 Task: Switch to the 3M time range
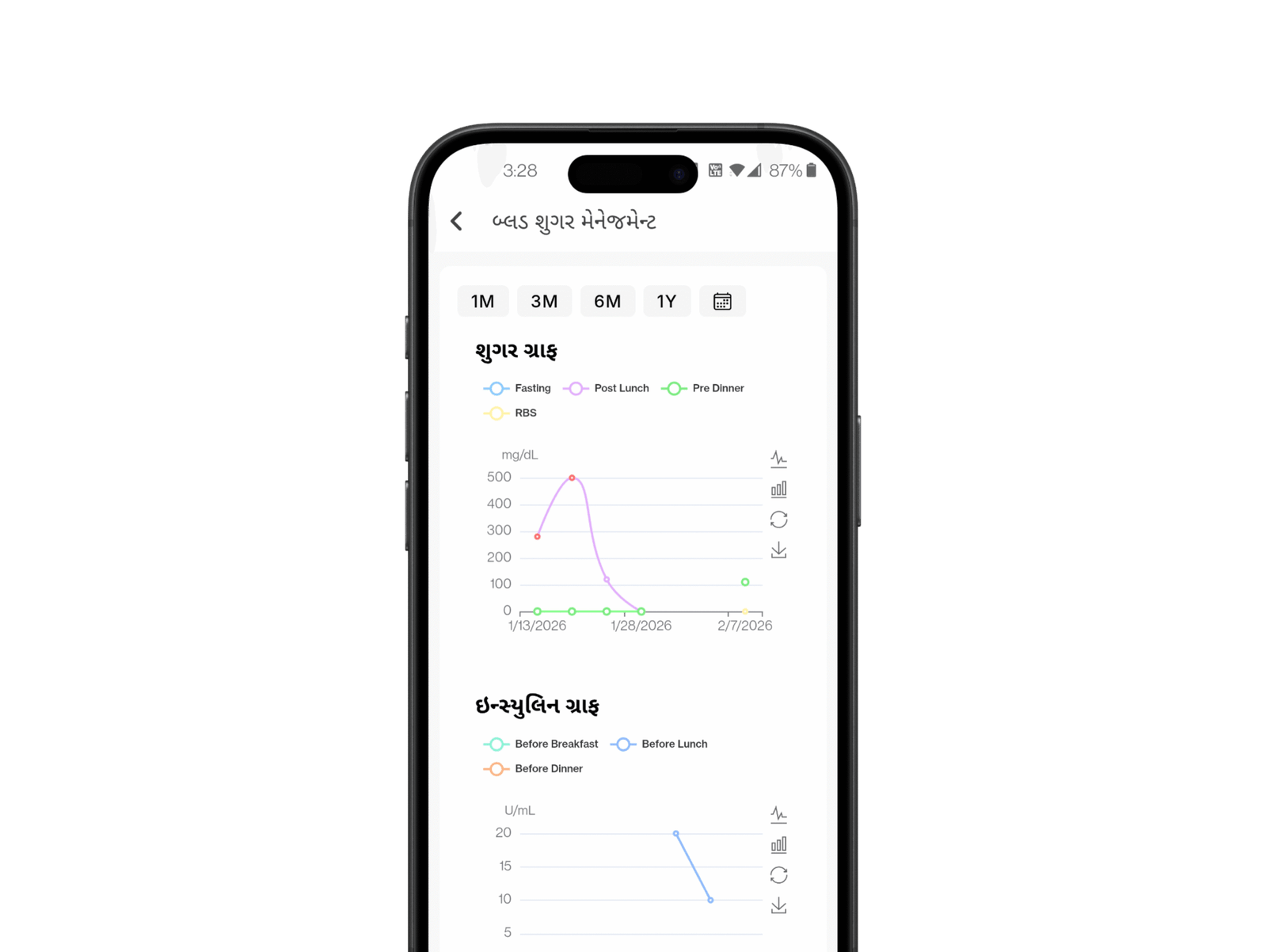pyautogui.click(x=544, y=301)
